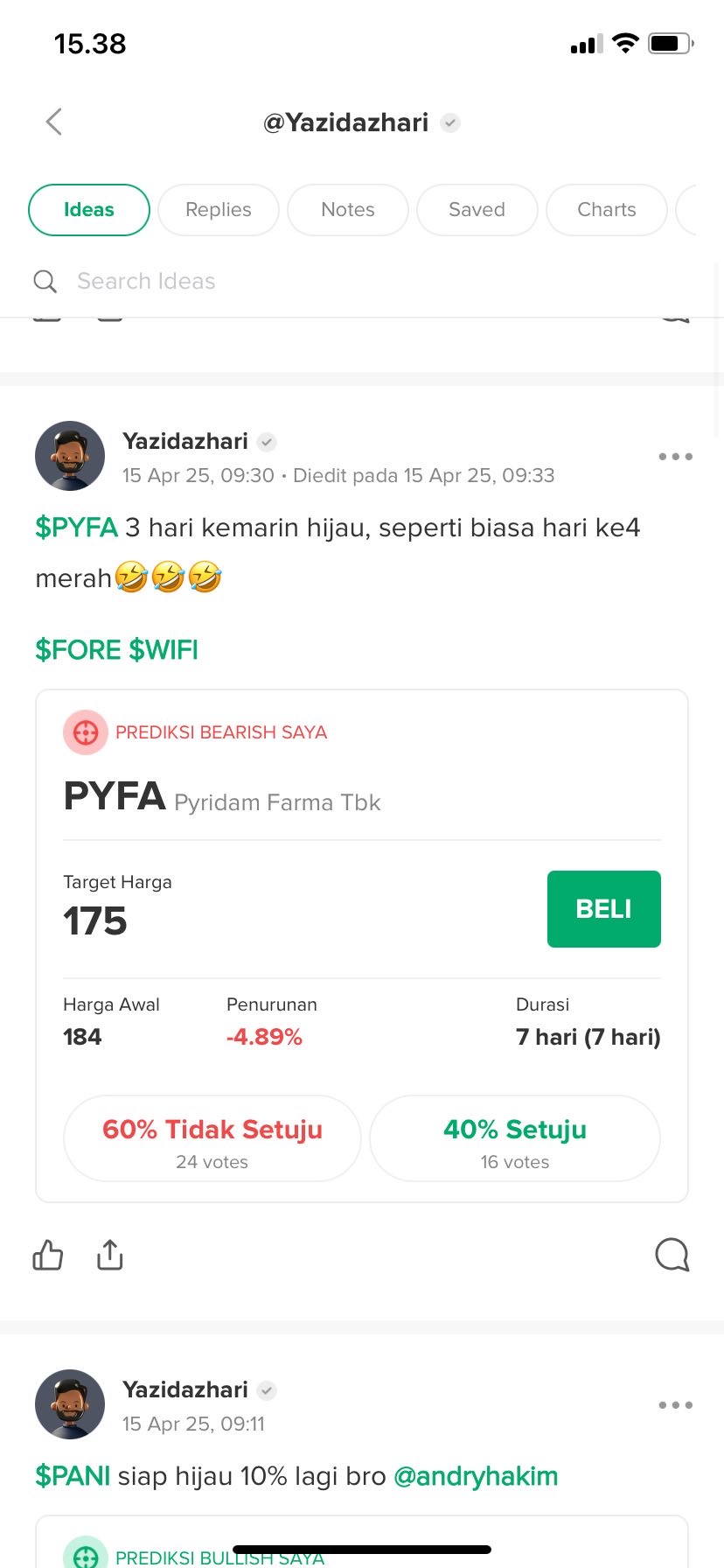
Task: Open comments using the speech bubble icon
Action: point(672,1254)
